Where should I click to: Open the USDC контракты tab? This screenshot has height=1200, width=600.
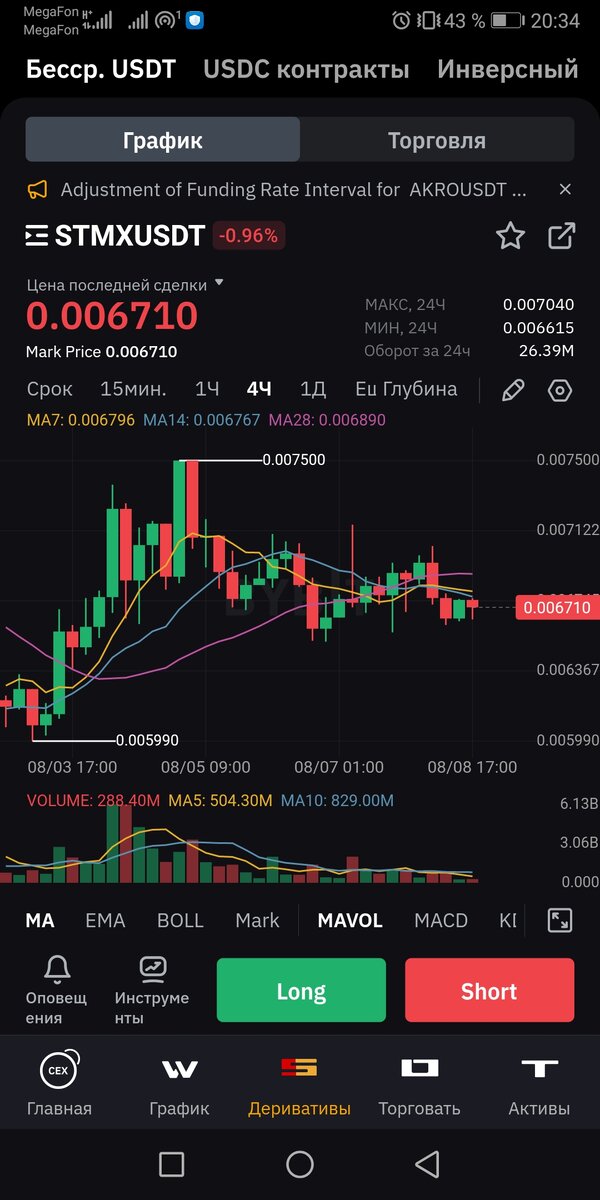[x=306, y=70]
